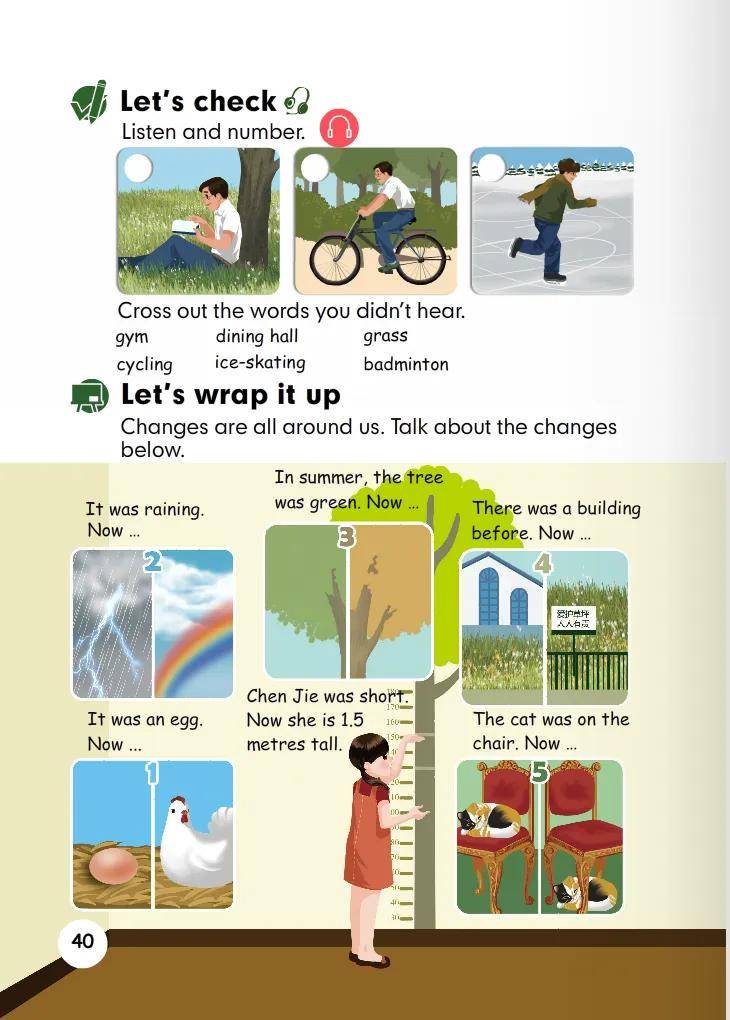Play the Listen and number audio
Viewport: 730px width, 1020px height.
339,129
